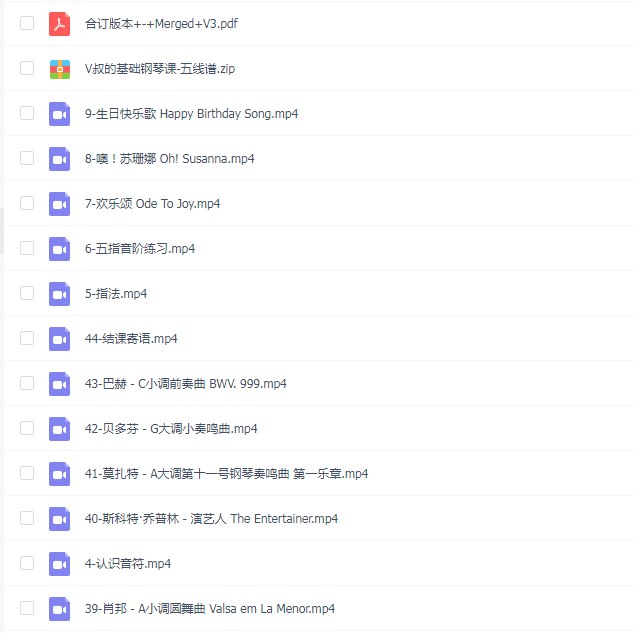Open the 5-指法.mp4 lesson
The width and height of the screenshot is (633, 633).
[116, 294]
